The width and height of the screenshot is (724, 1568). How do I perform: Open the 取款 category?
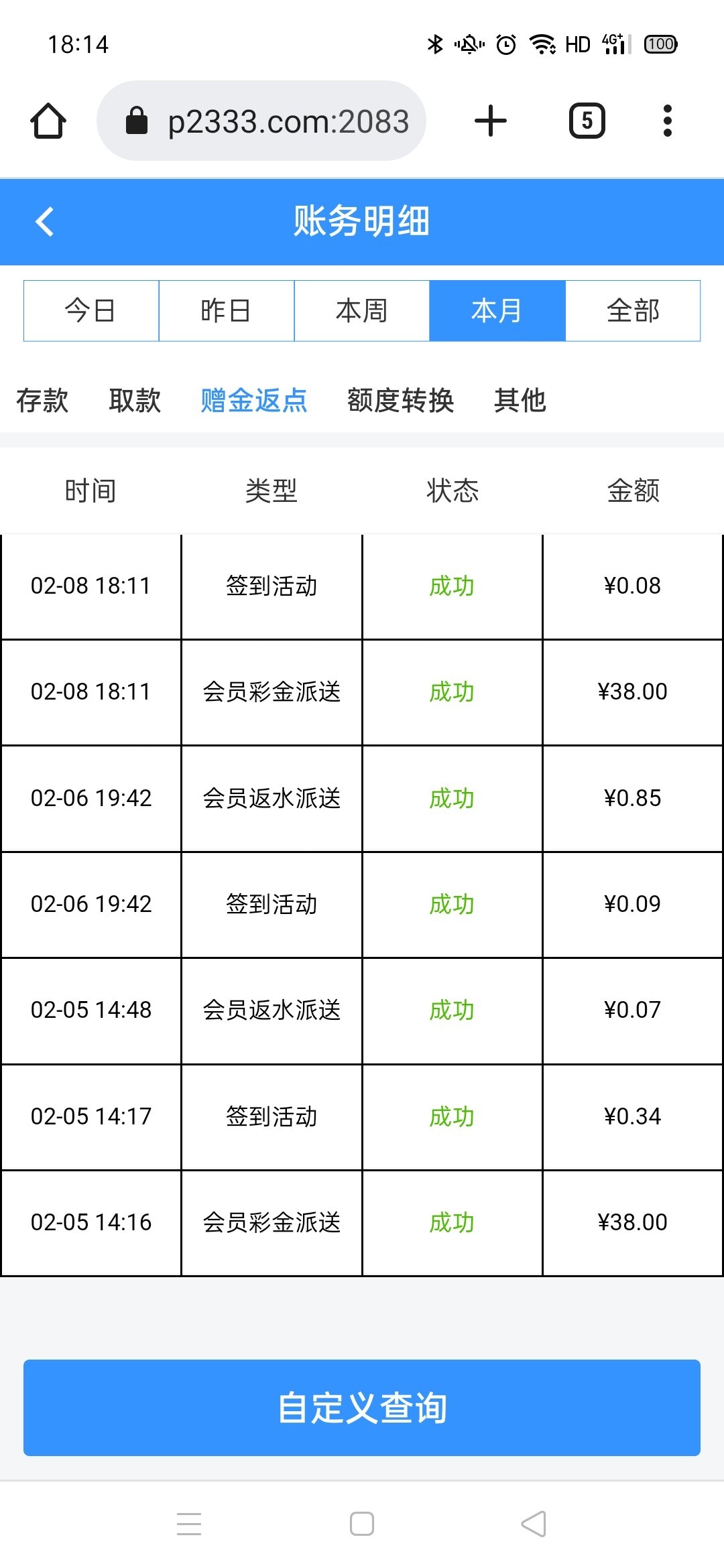(x=135, y=401)
